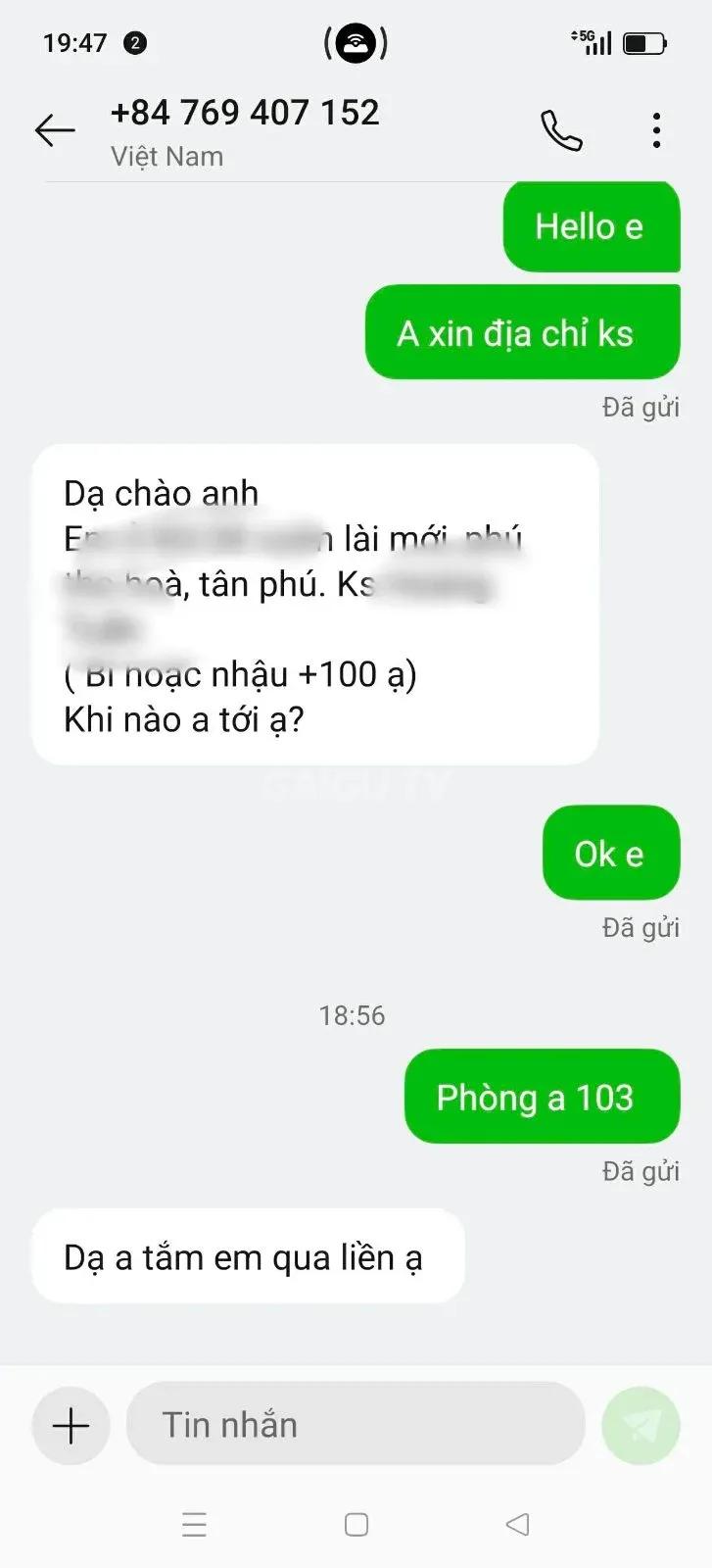Call +84 769 407 152 via phone icon
Viewport: 712px width, 1568px height.
click(561, 131)
